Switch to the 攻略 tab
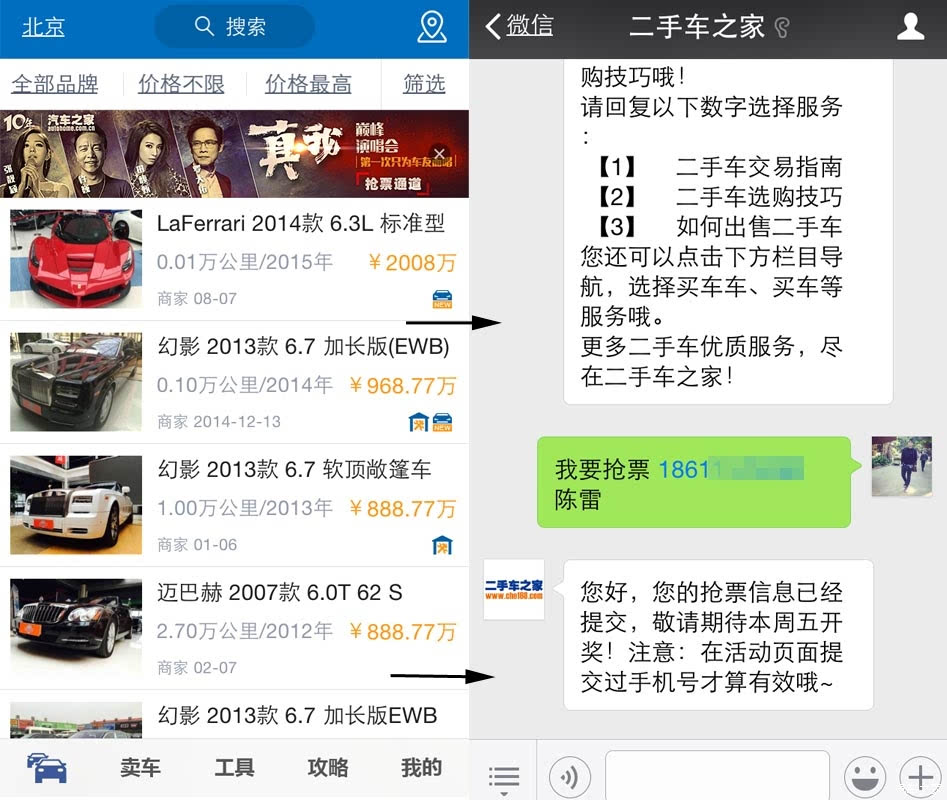Image resolution: width=947 pixels, height=800 pixels. pos(328,768)
